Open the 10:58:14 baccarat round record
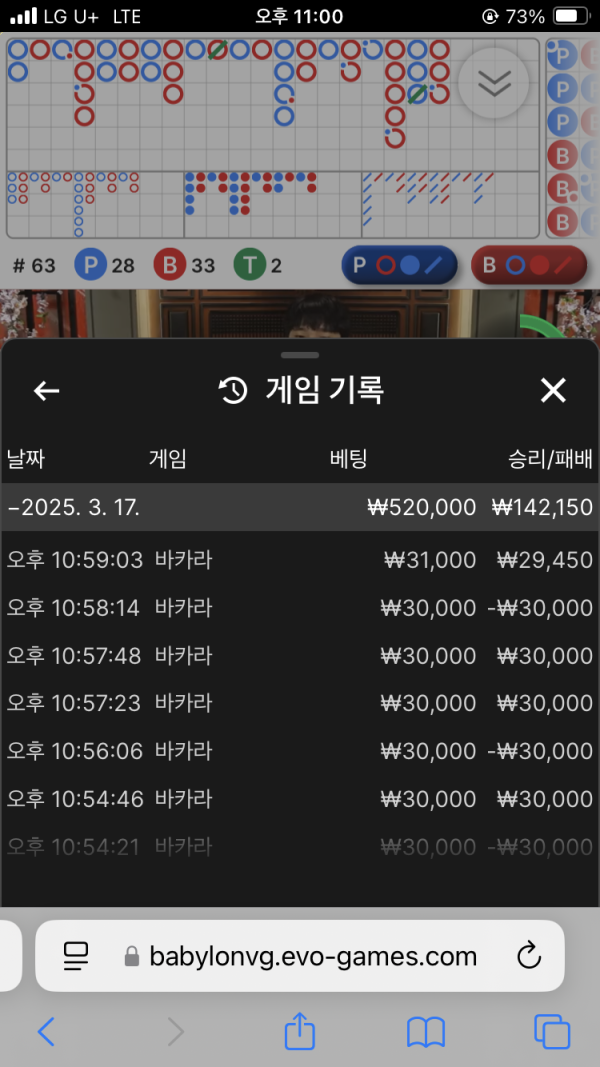The width and height of the screenshot is (600, 1067). (300, 608)
